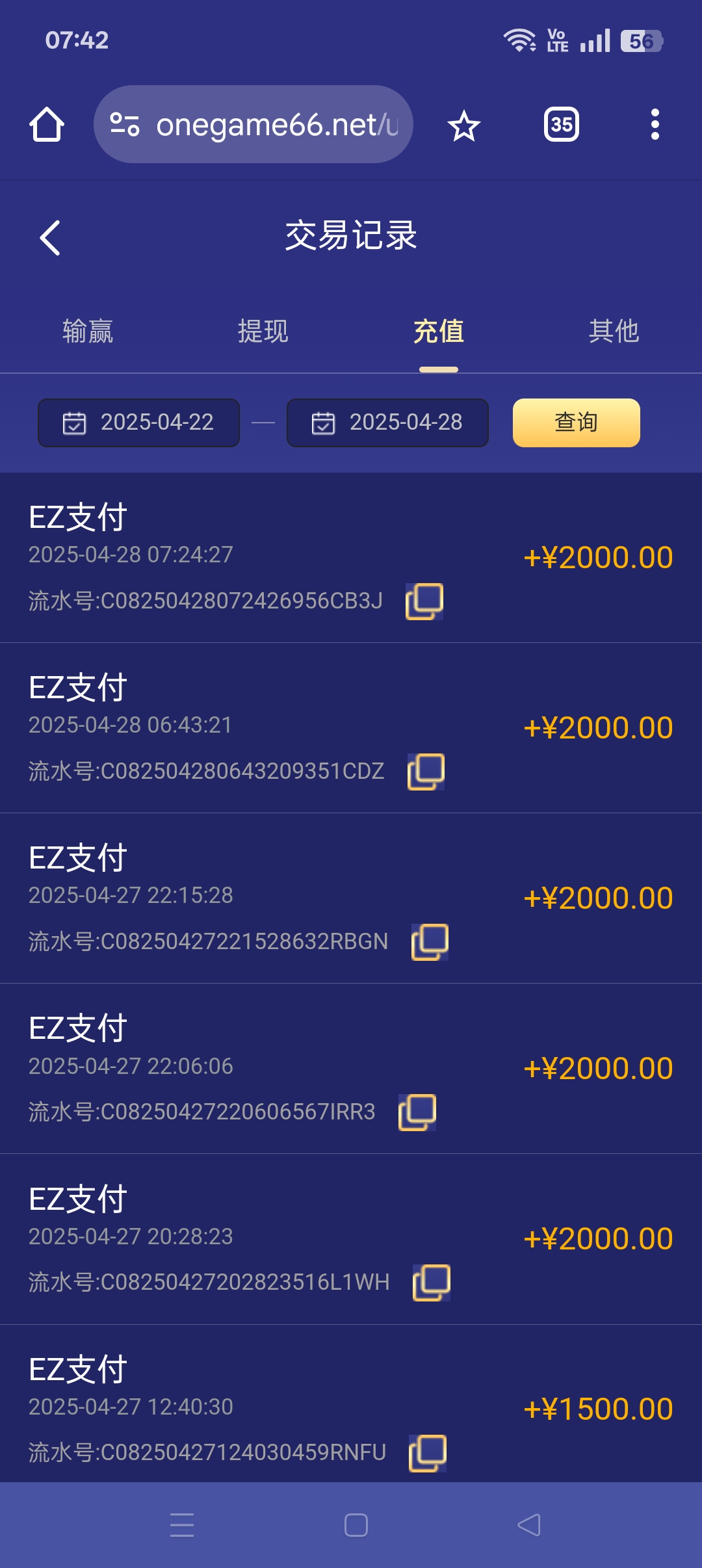Switch to the 提现 tab
This screenshot has height=1568, width=702.
263,332
